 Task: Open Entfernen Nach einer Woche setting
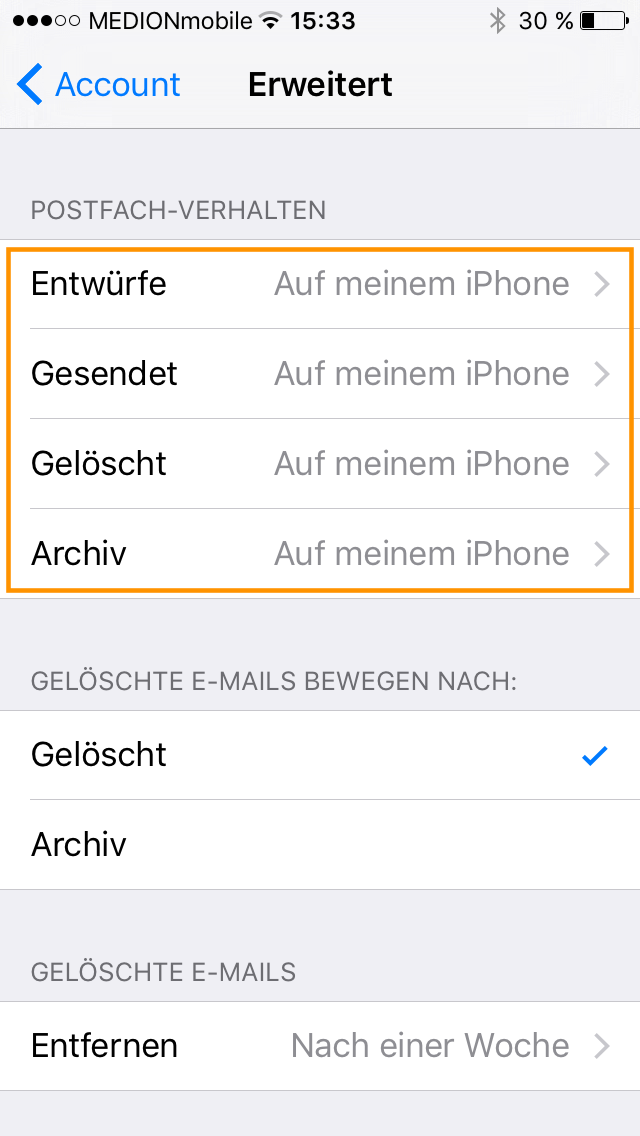tap(320, 1046)
